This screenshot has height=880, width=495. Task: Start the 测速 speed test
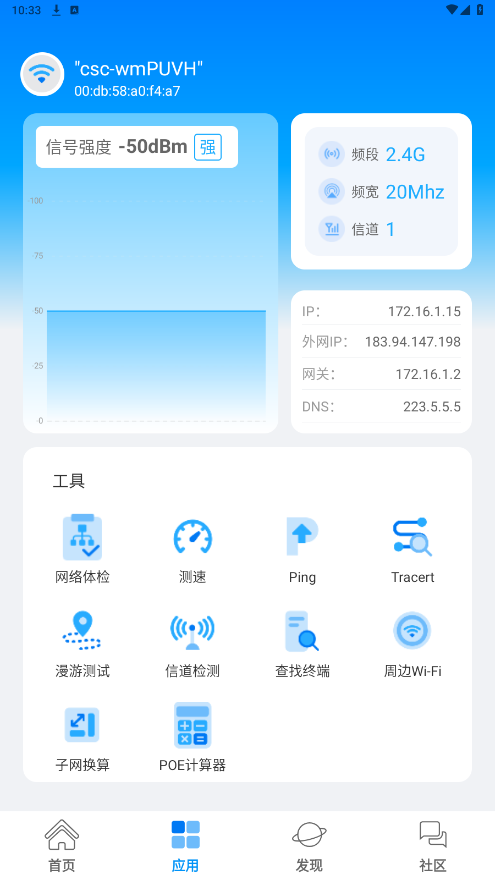[192, 548]
